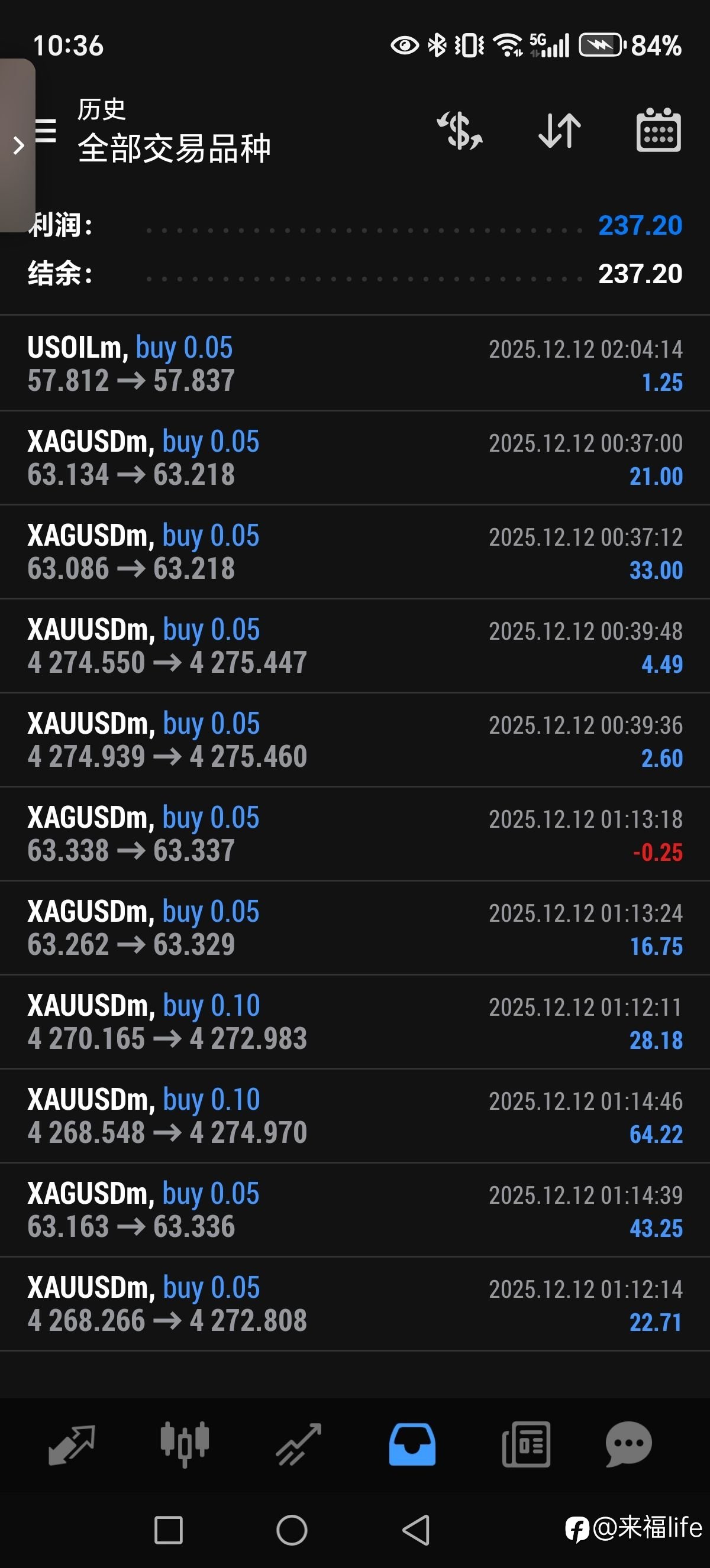Screen dimensions: 710x1568
Task: Open the XAGUSDm trade with profit 21.00
Action: (355, 458)
